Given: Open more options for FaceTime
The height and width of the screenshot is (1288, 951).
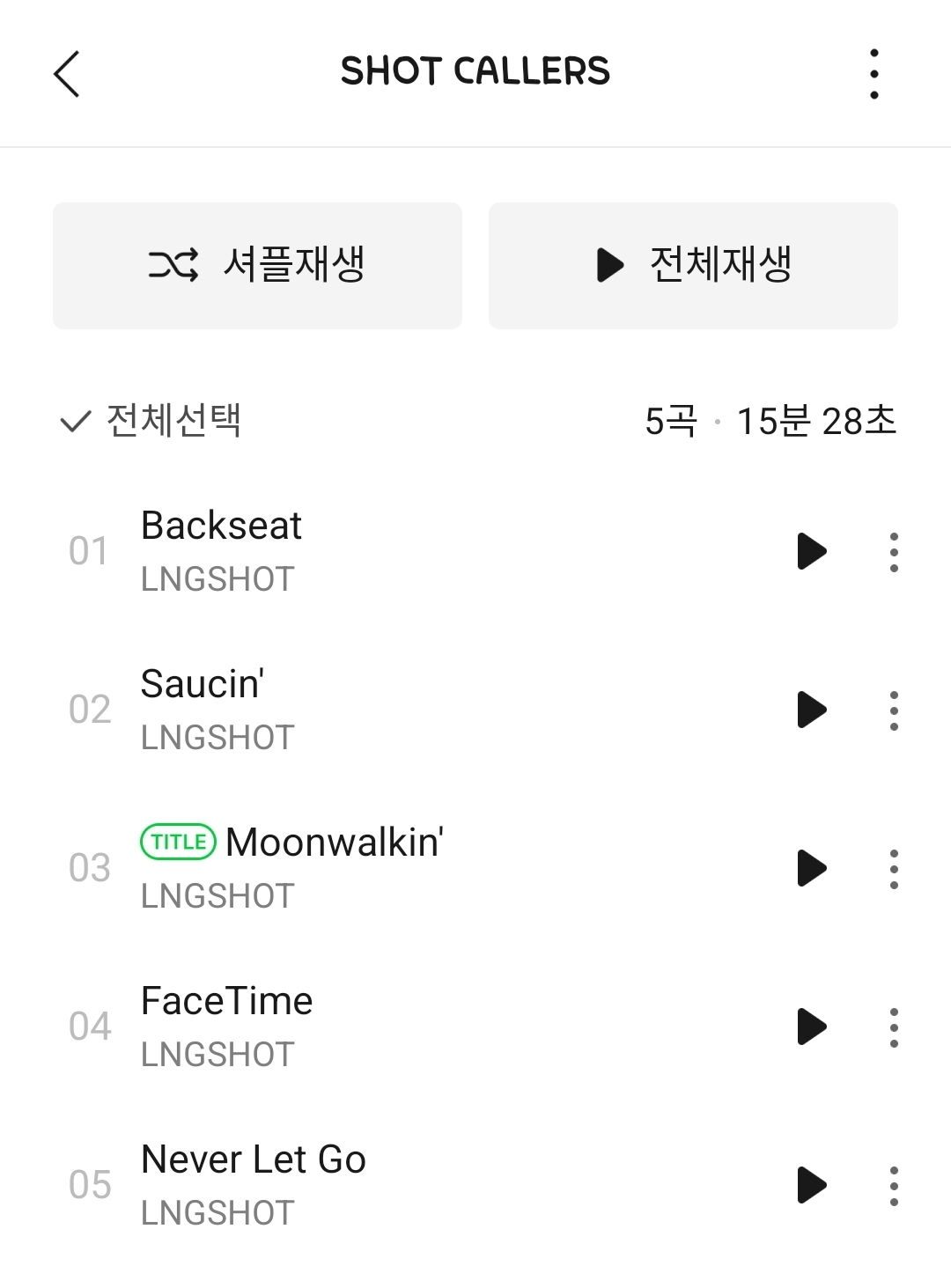Looking at the screenshot, I should tap(894, 1027).
